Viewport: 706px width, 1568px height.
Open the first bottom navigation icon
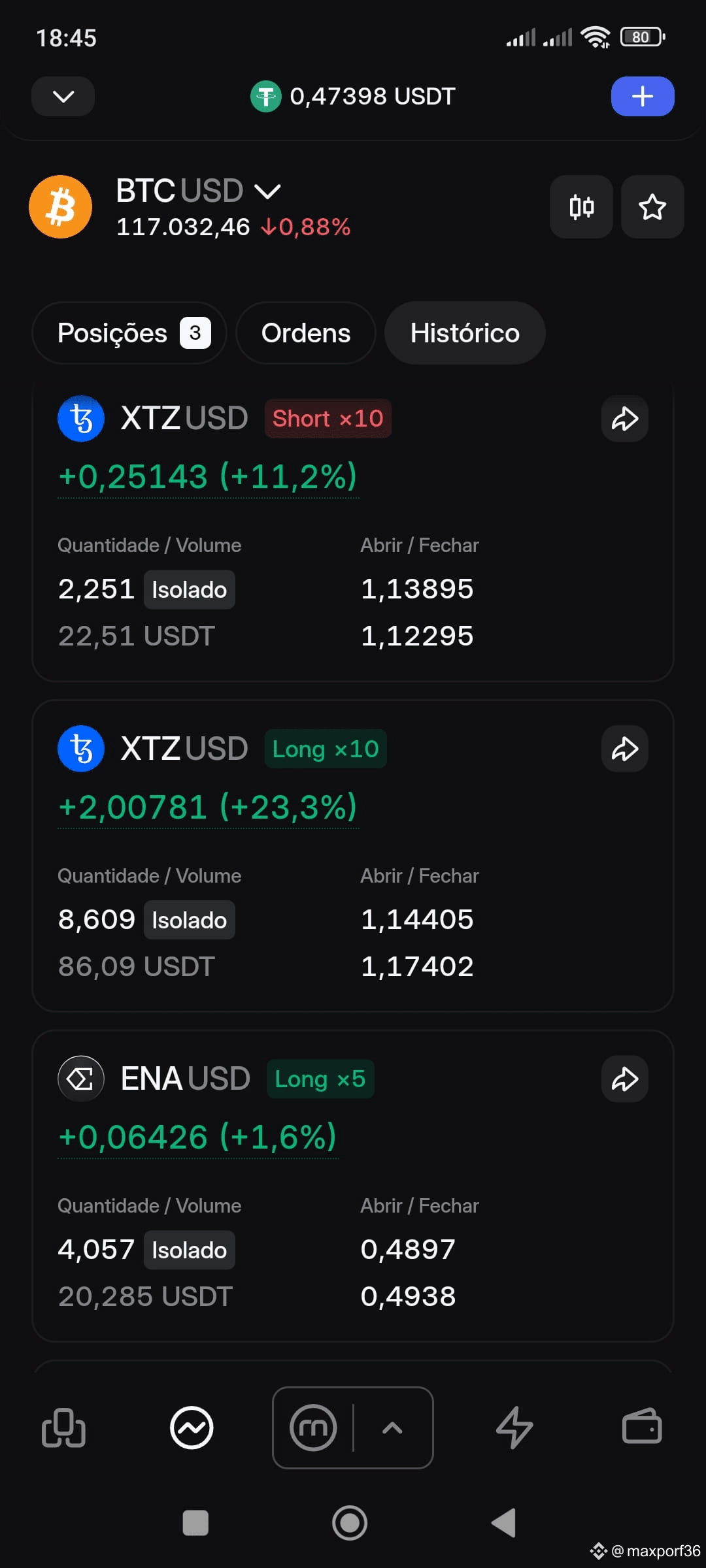(x=63, y=1428)
